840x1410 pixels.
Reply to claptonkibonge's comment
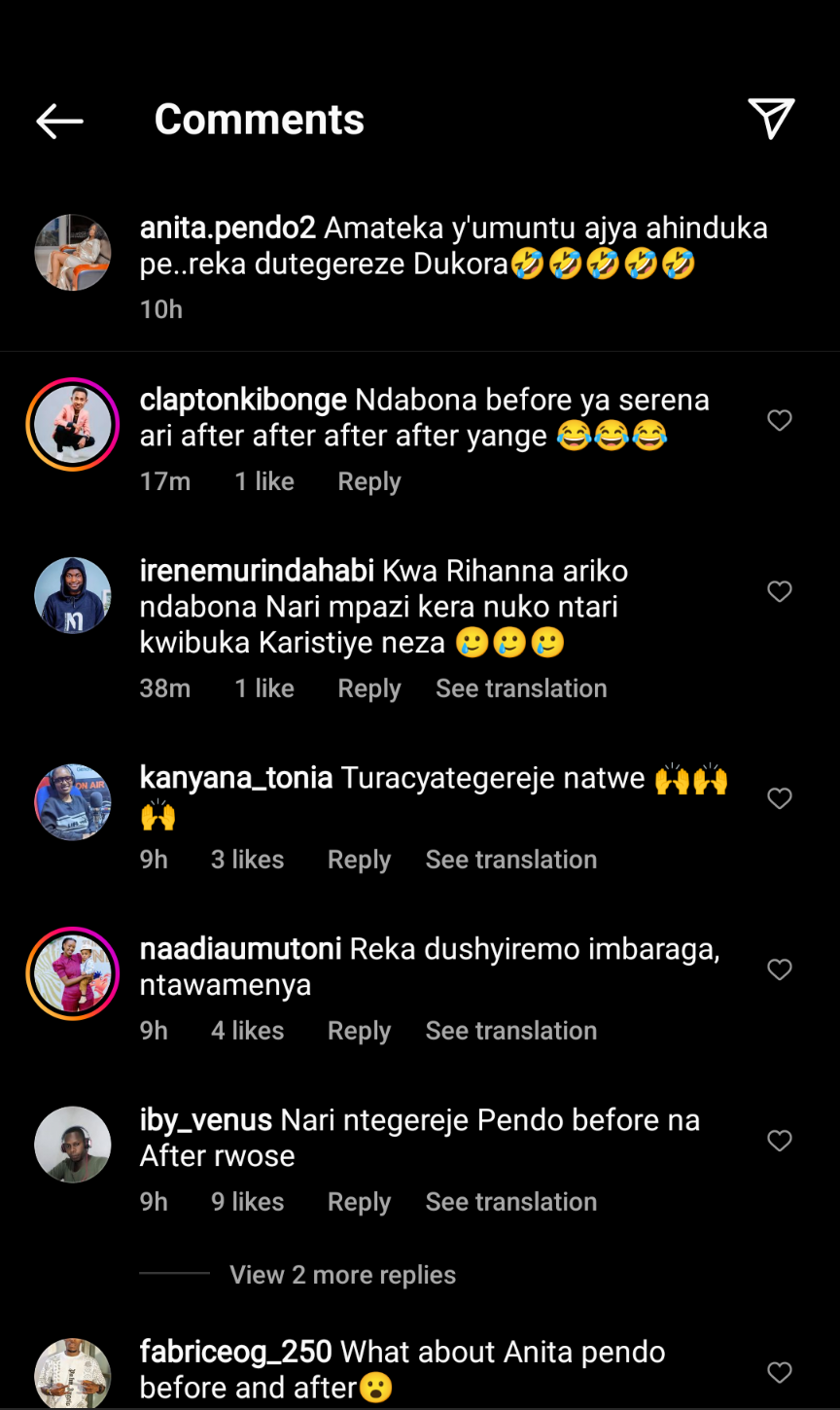tap(368, 481)
